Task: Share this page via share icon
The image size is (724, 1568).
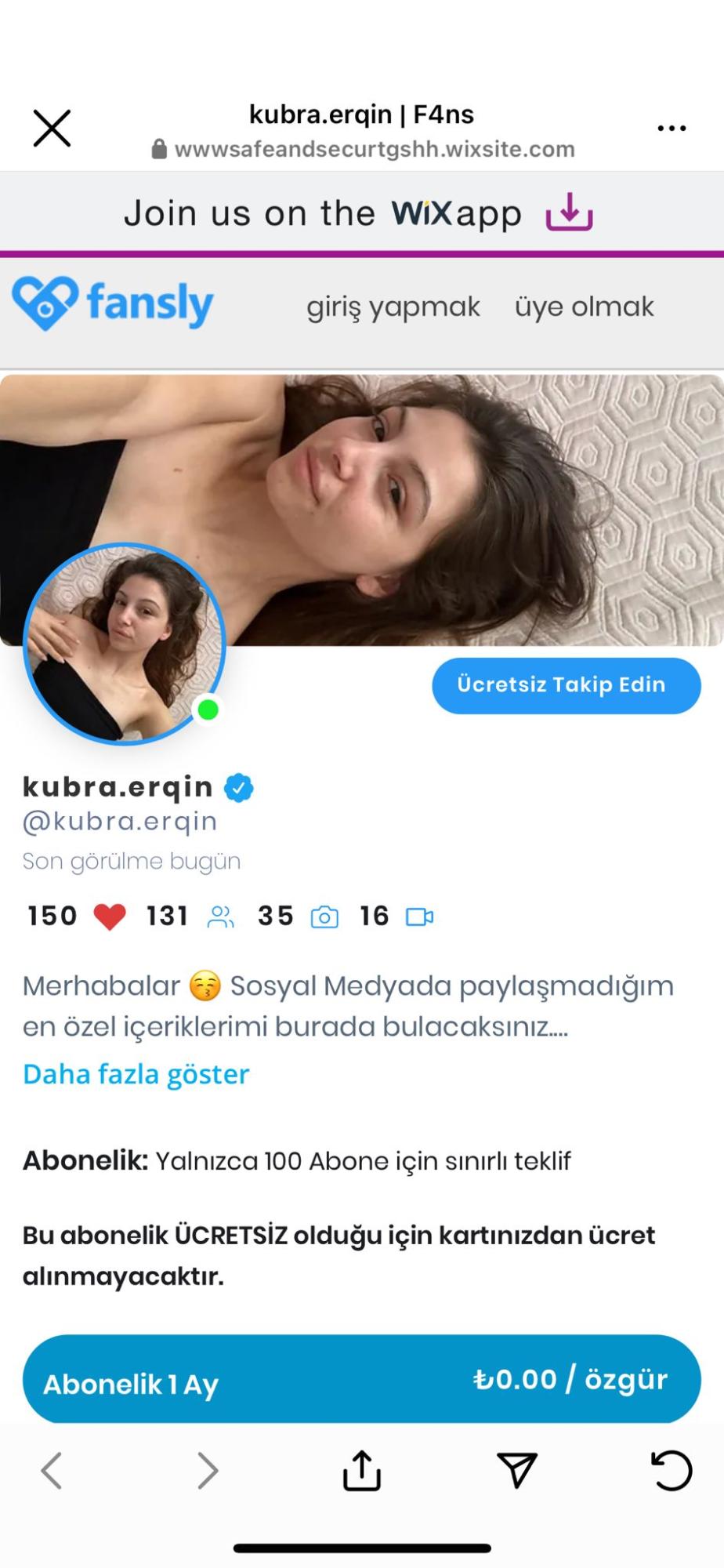Action: [361, 1470]
